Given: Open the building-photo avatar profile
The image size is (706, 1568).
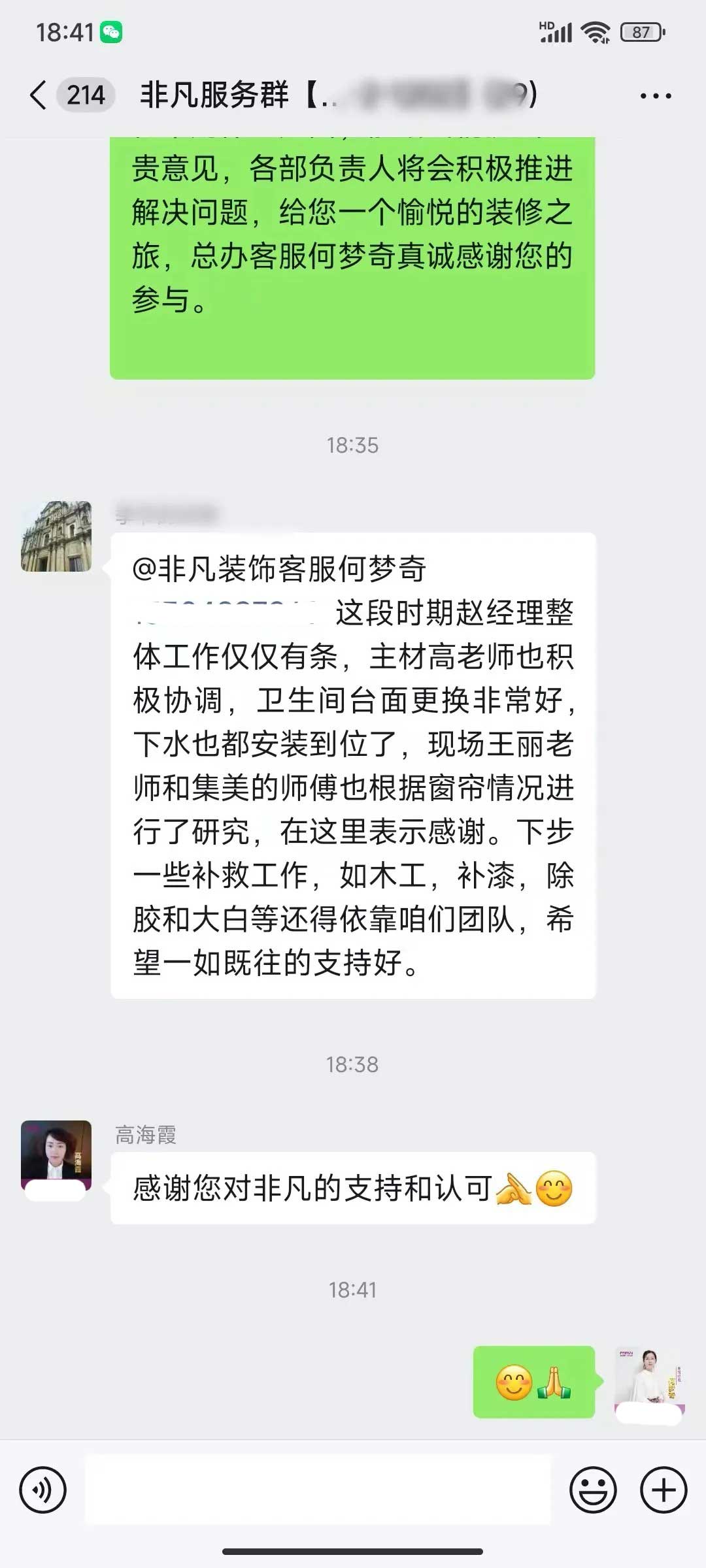Looking at the screenshot, I should 56,536.
